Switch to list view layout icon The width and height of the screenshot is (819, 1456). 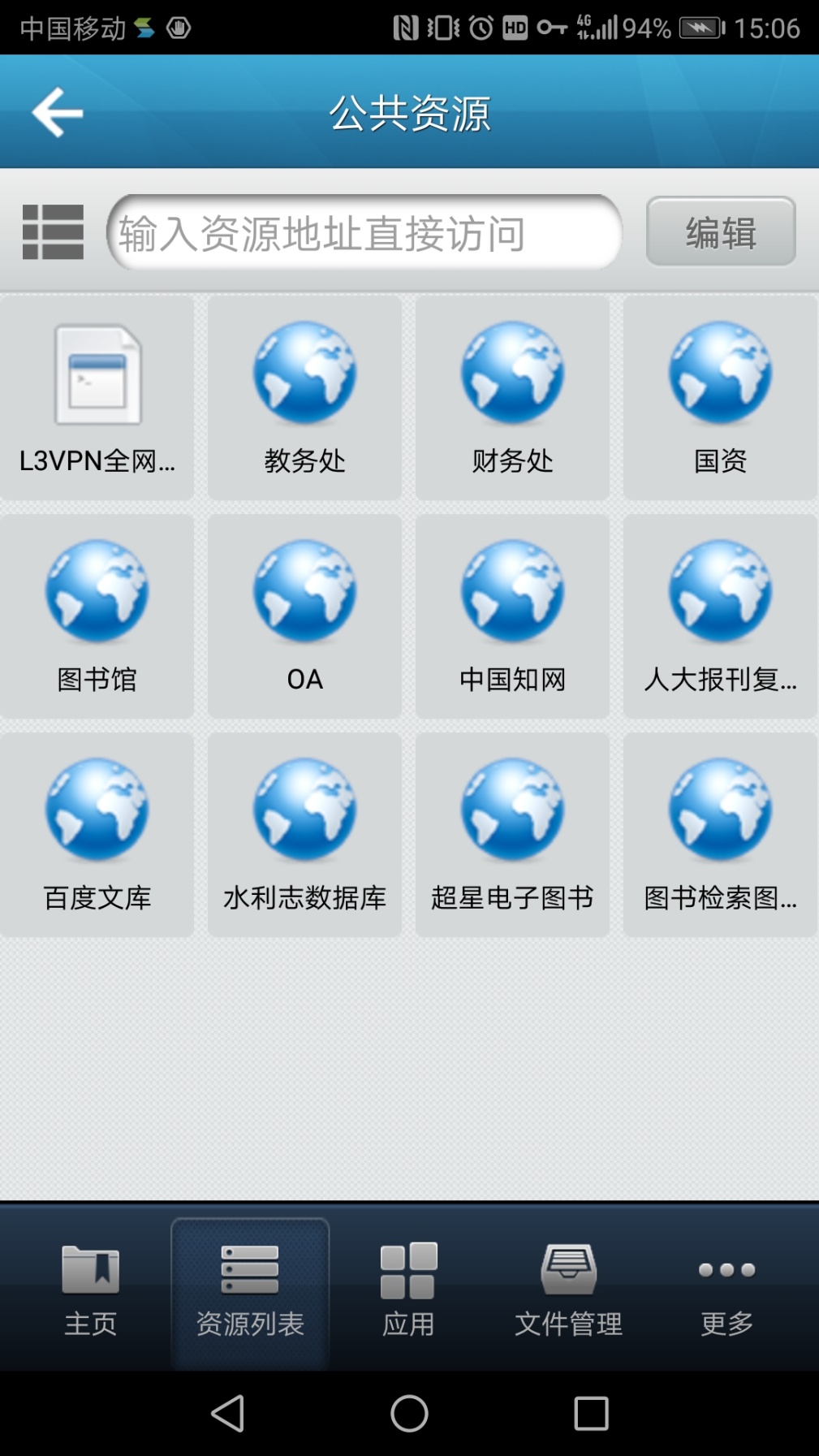tap(53, 232)
